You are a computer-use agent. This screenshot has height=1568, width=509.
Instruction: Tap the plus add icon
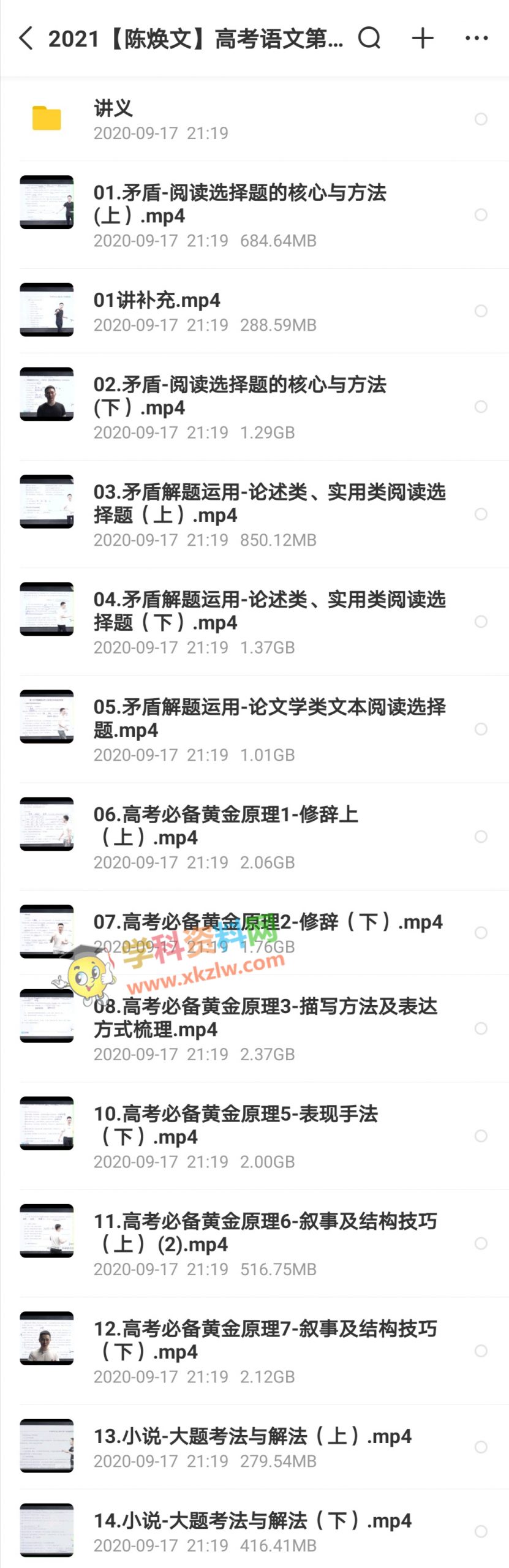point(423,39)
